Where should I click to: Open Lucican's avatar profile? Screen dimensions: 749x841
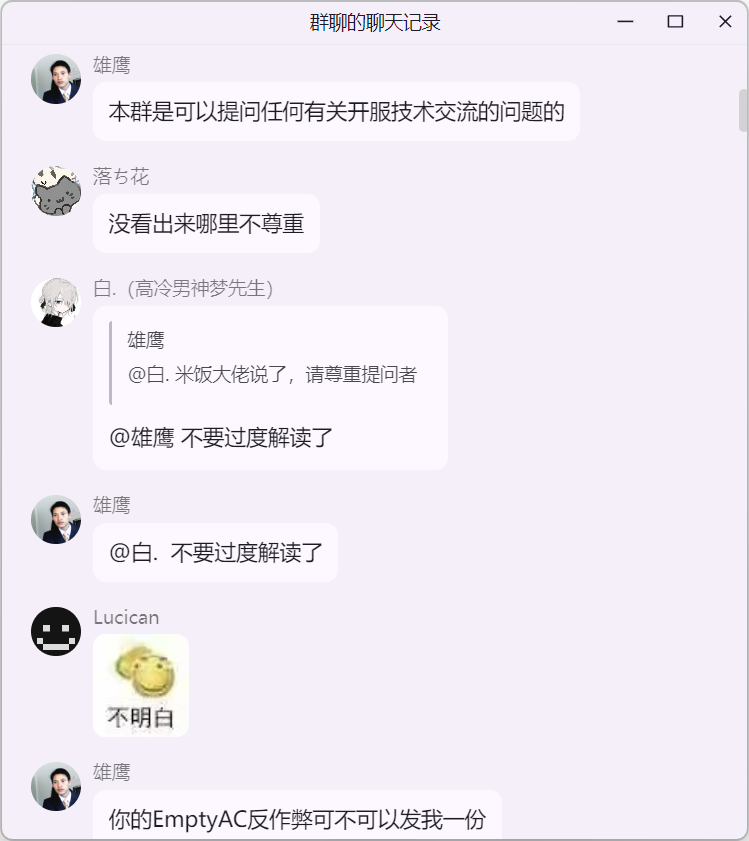point(56,631)
